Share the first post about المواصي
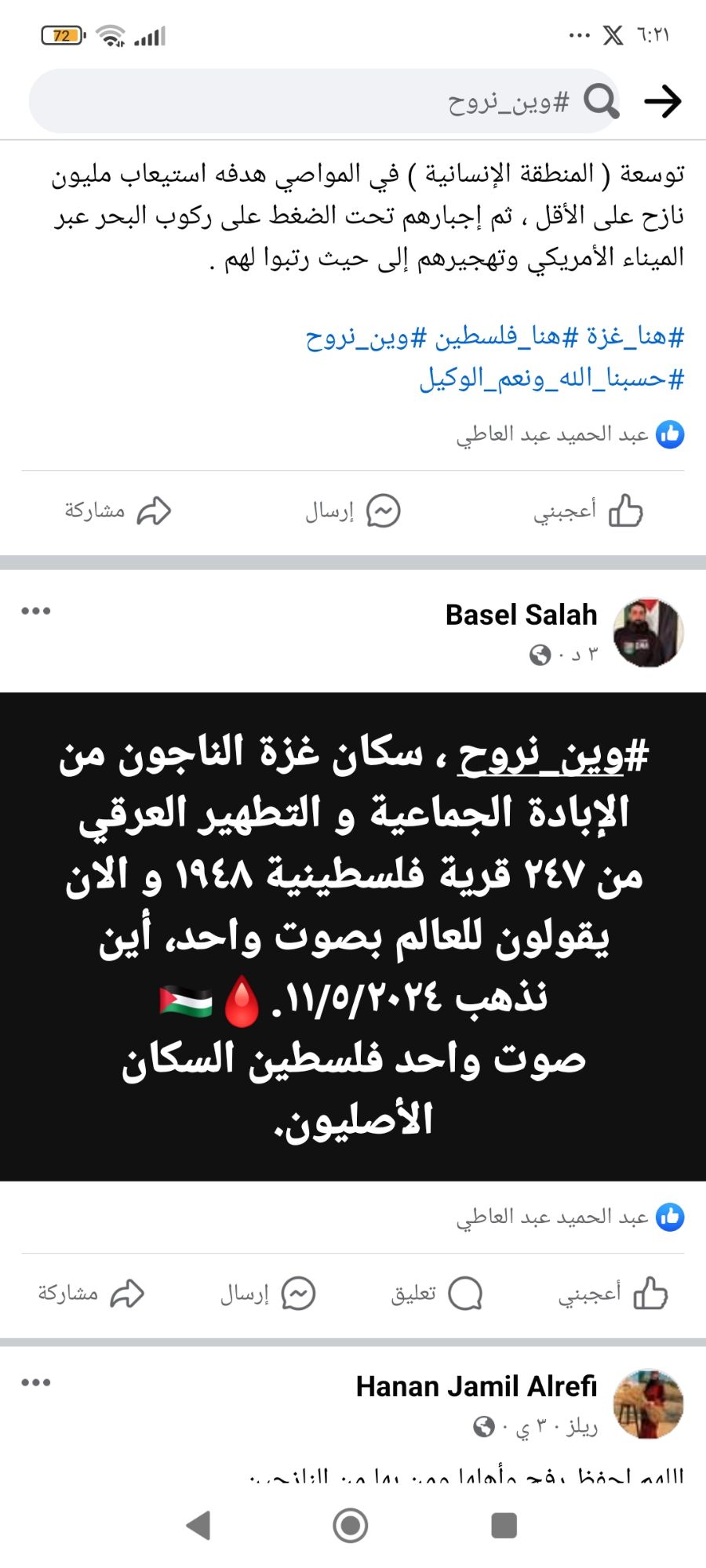 pyautogui.click(x=118, y=511)
